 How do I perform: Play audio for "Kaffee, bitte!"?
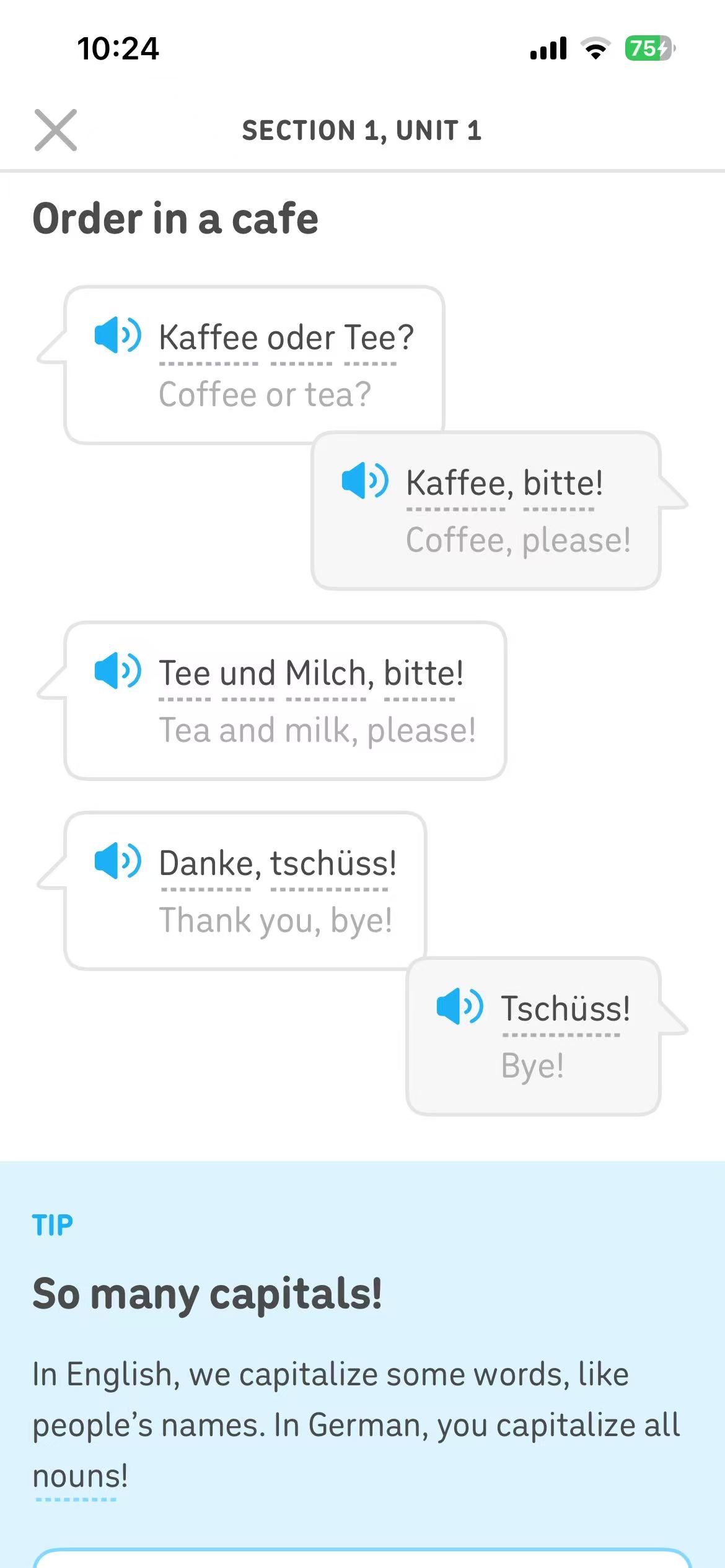tap(365, 481)
